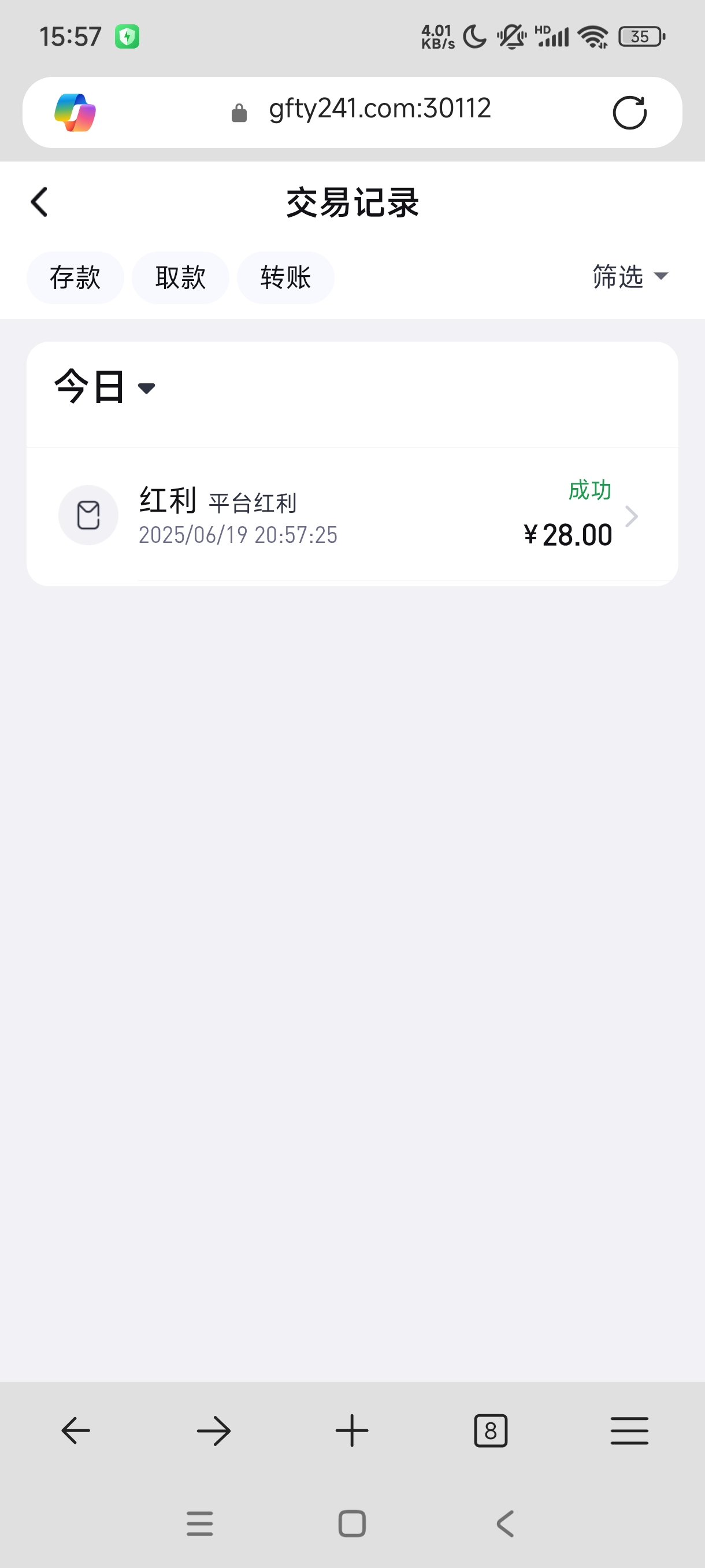
Task: Open the Copilot icon in the address bar
Action: point(75,113)
